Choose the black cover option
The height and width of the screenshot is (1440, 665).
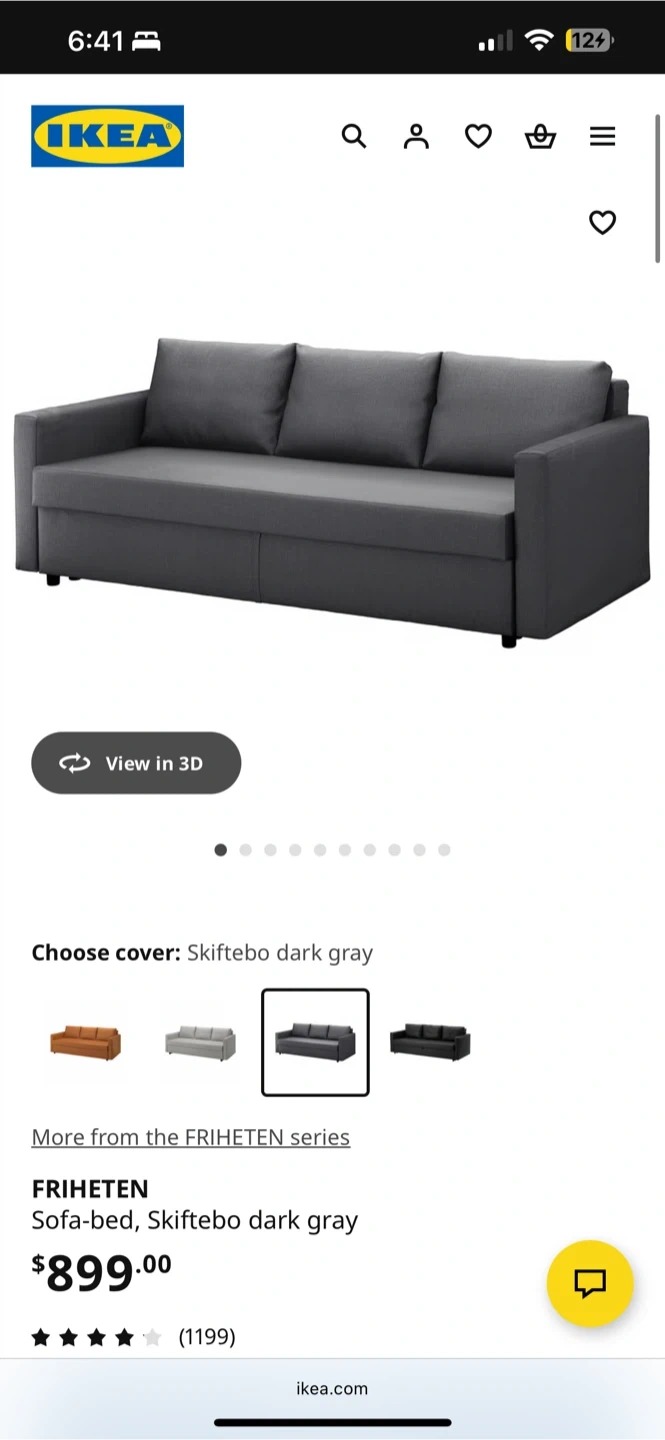pos(429,1042)
